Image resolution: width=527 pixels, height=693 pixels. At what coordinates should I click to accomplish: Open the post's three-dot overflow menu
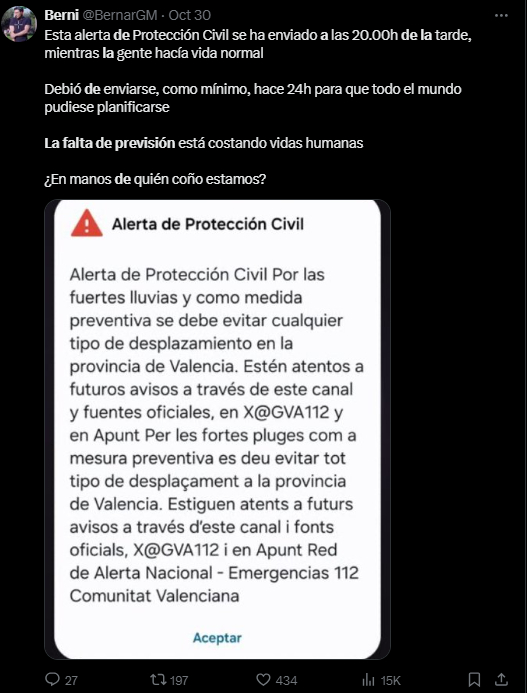[501, 15]
